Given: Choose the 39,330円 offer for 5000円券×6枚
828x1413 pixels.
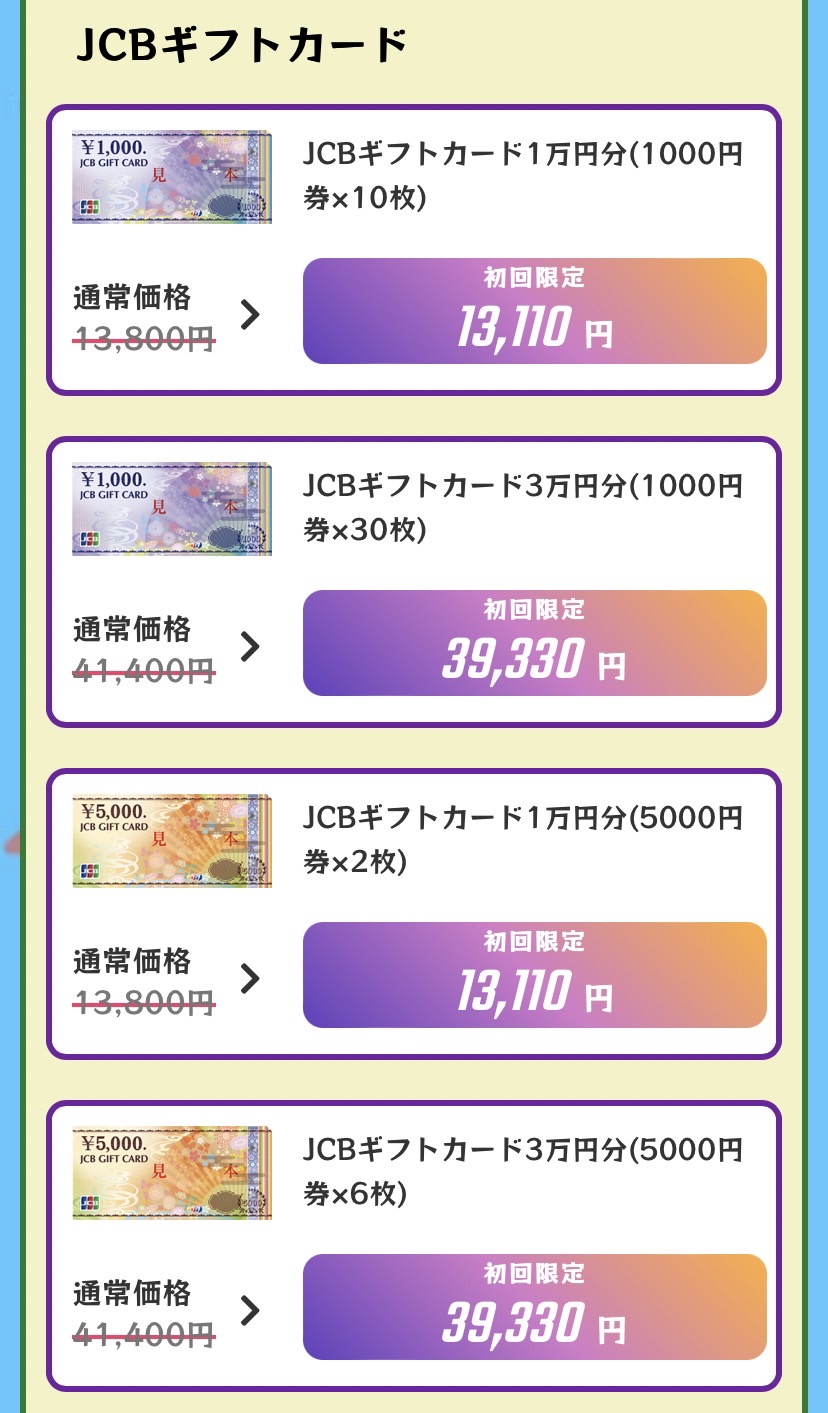Looking at the screenshot, I should 534,1307.
